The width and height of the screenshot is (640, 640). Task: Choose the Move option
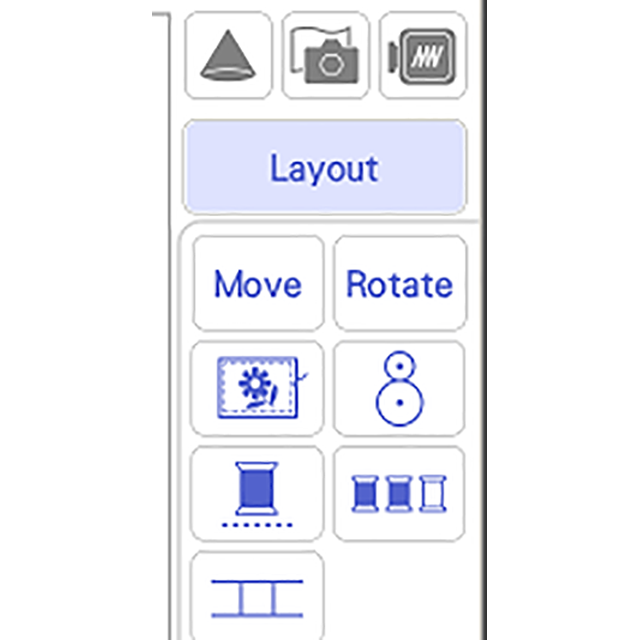(x=257, y=284)
